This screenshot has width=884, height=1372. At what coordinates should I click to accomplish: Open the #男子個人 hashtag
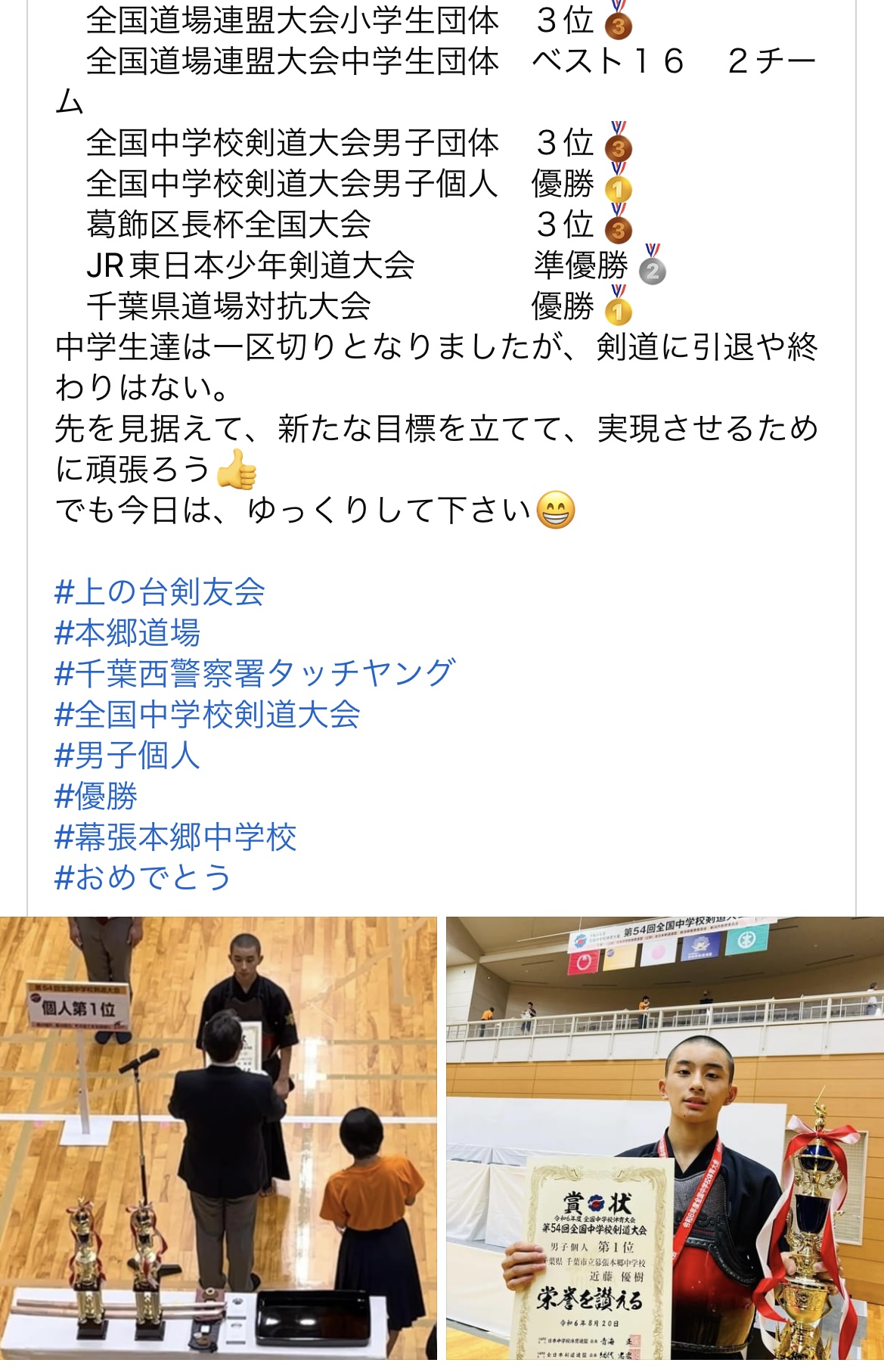[x=127, y=755]
